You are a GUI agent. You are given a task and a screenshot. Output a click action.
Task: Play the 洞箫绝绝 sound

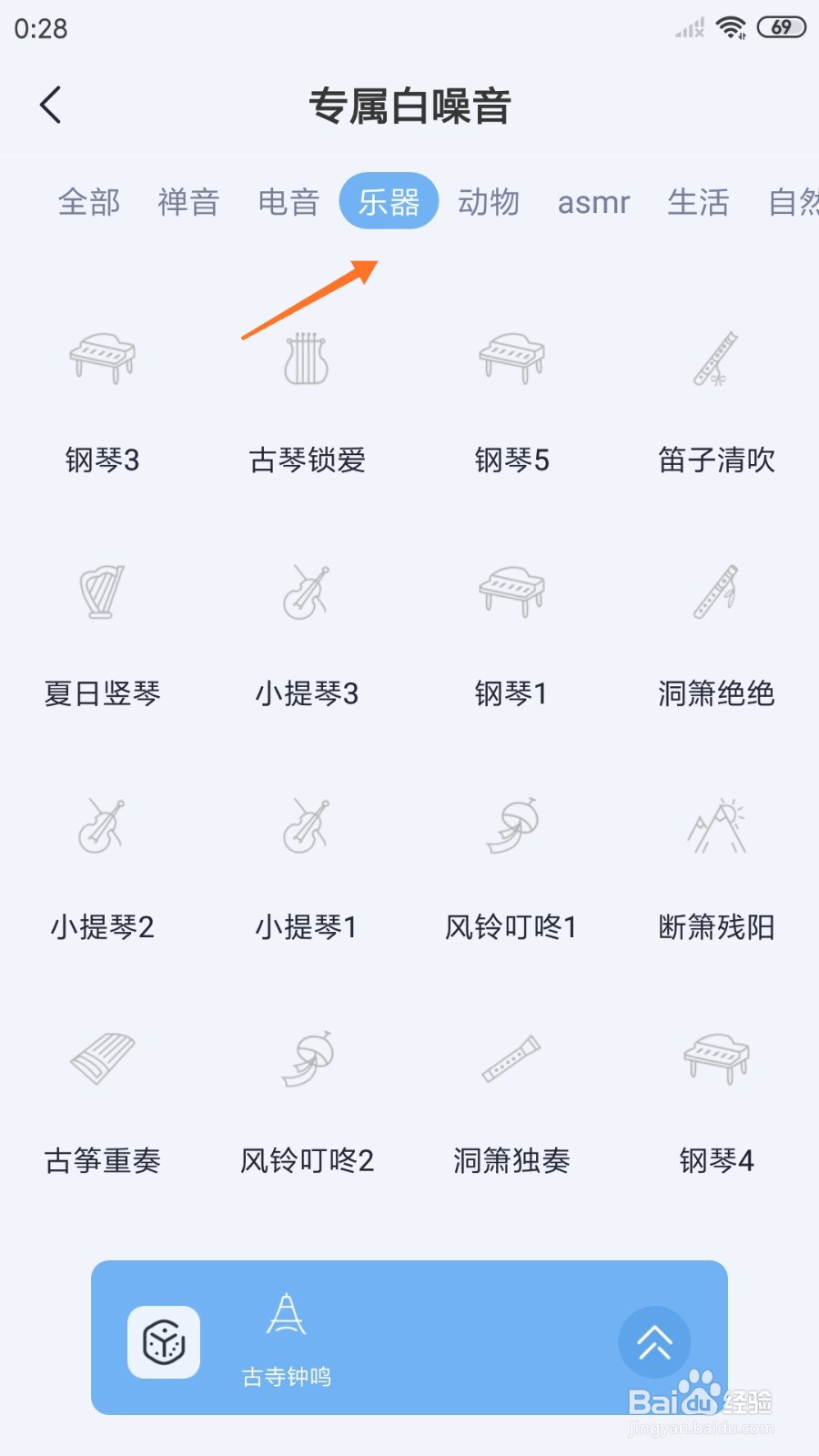click(716, 635)
